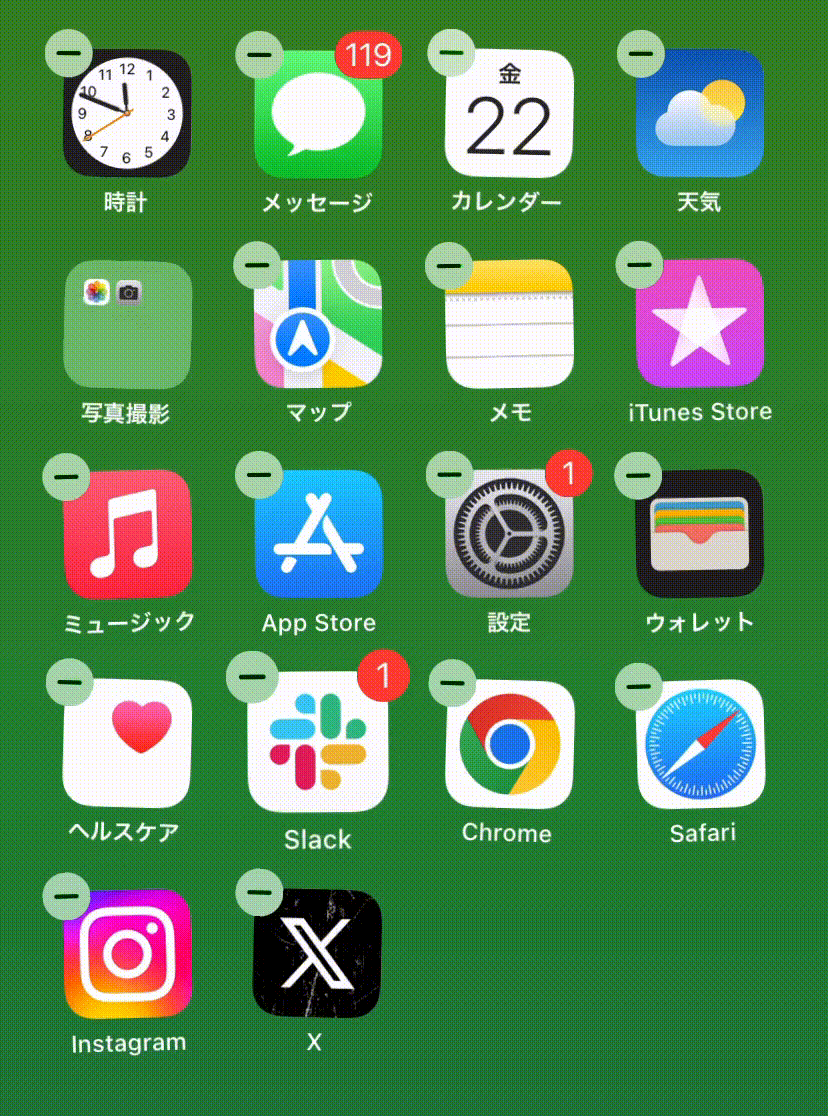
Task: Open the 設定 settings app
Action: [509, 534]
